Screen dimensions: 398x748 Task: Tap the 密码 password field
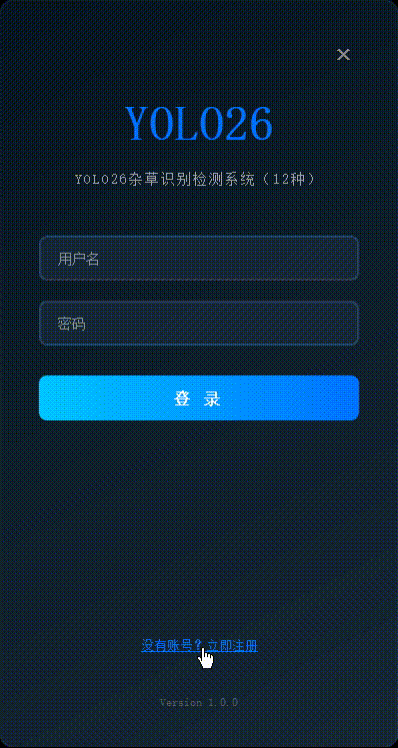point(199,323)
